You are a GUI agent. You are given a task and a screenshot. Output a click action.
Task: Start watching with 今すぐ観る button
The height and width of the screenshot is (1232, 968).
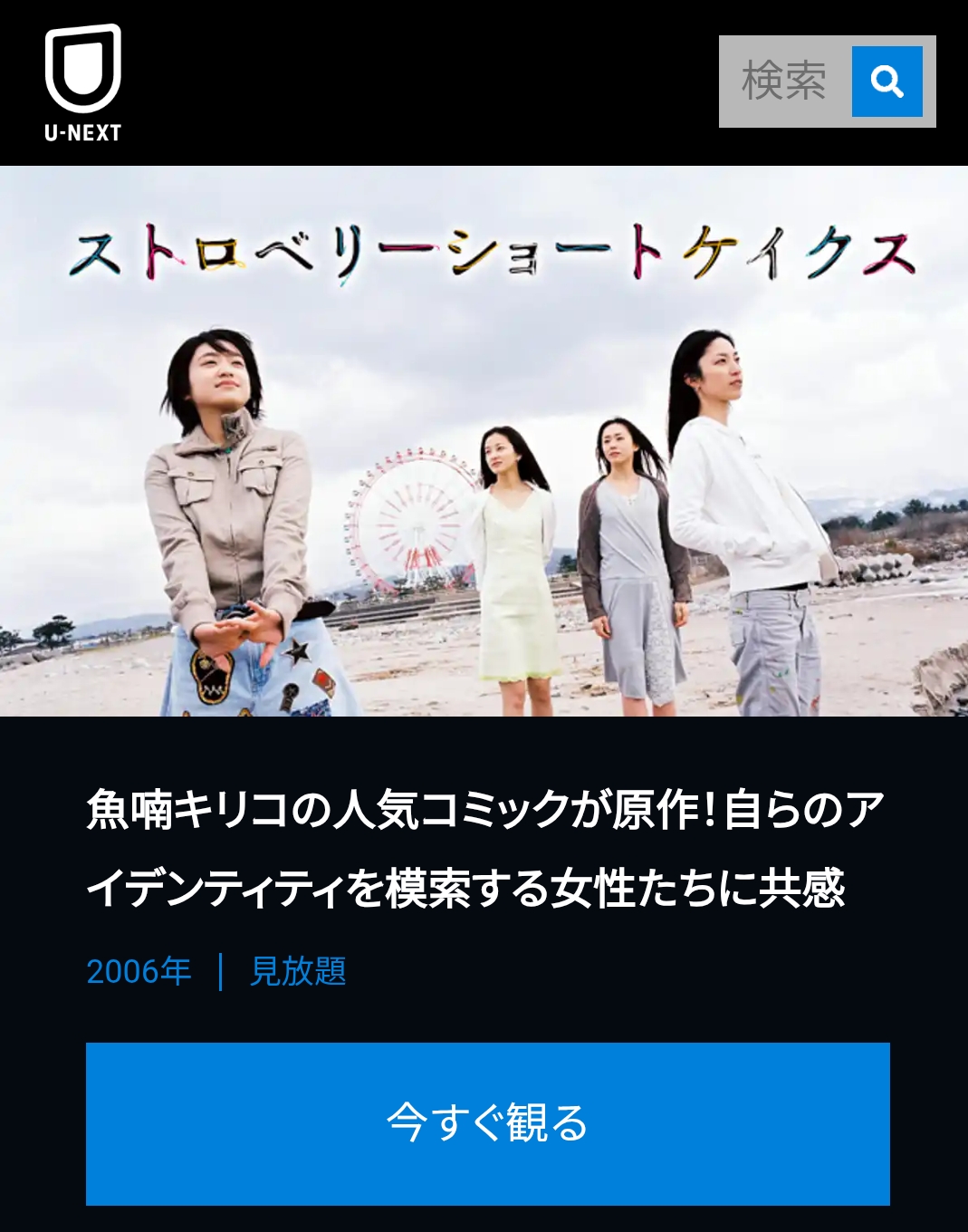coord(487,1123)
